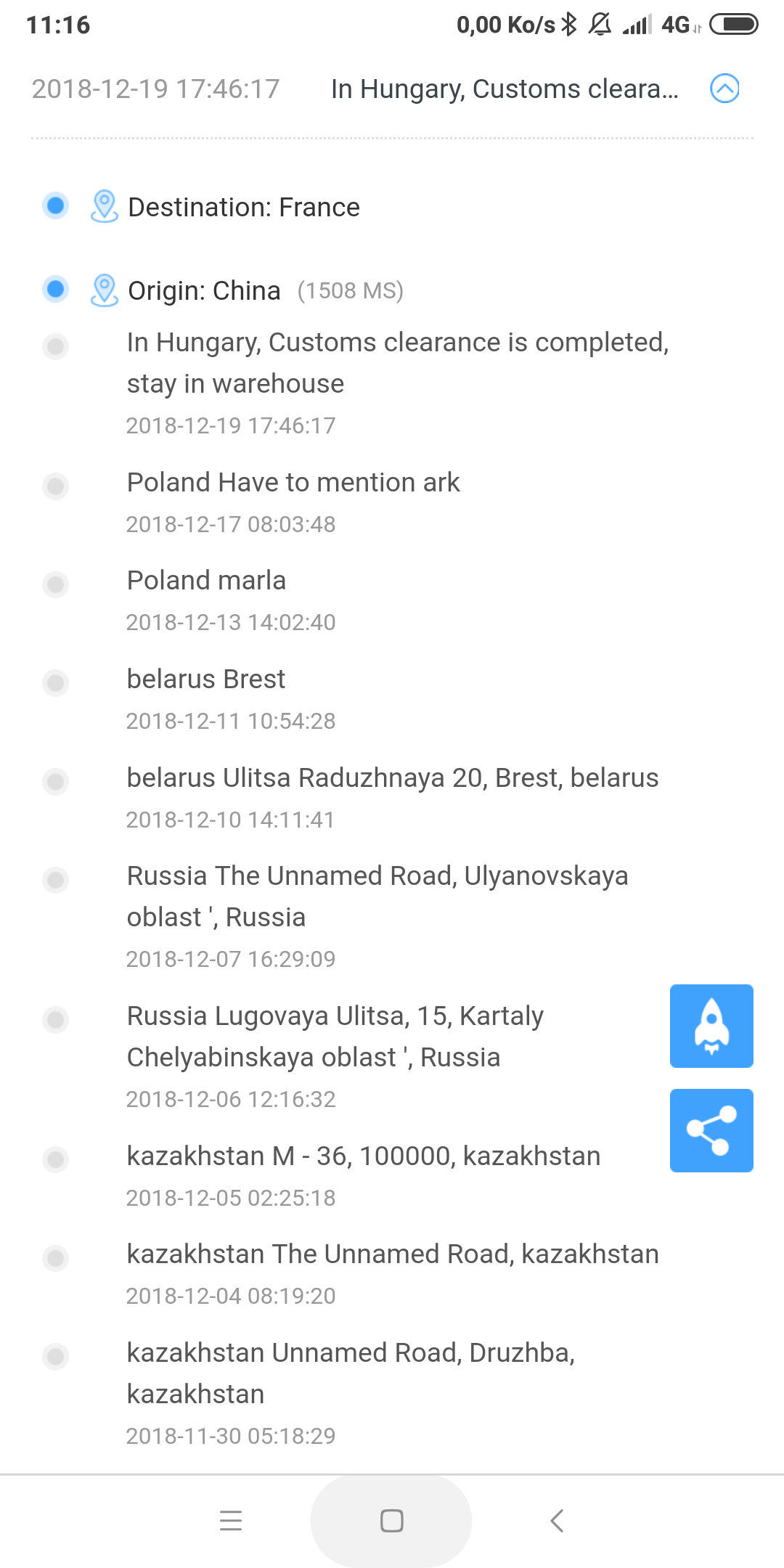Viewport: 784px width, 1568px height.
Task: Go back using the navigation bar
Action: pos(557,1521)
